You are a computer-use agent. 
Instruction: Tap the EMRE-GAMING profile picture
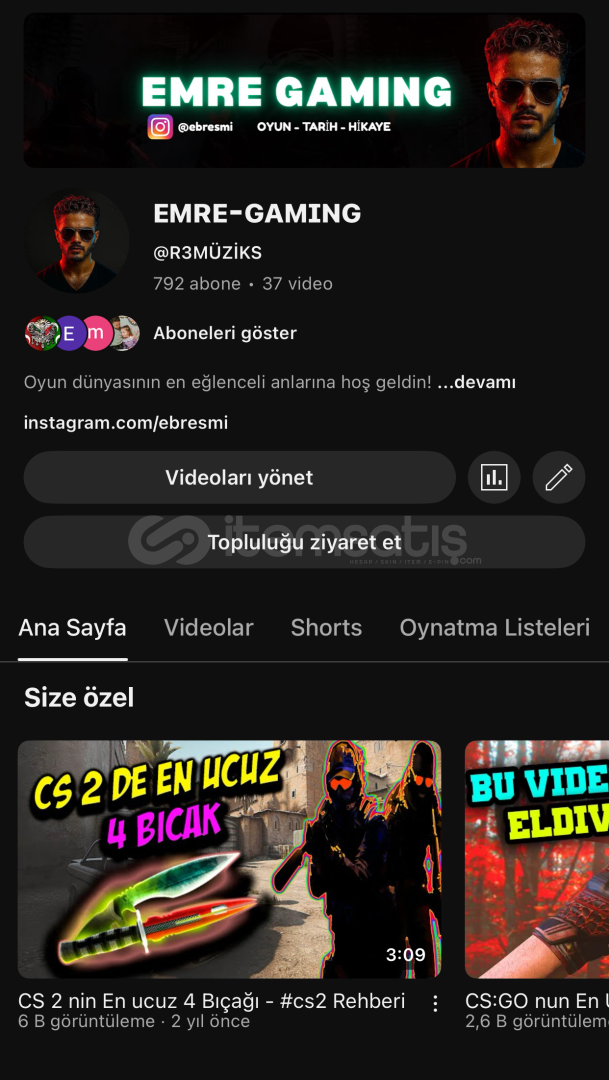click(x=76, y=241)
